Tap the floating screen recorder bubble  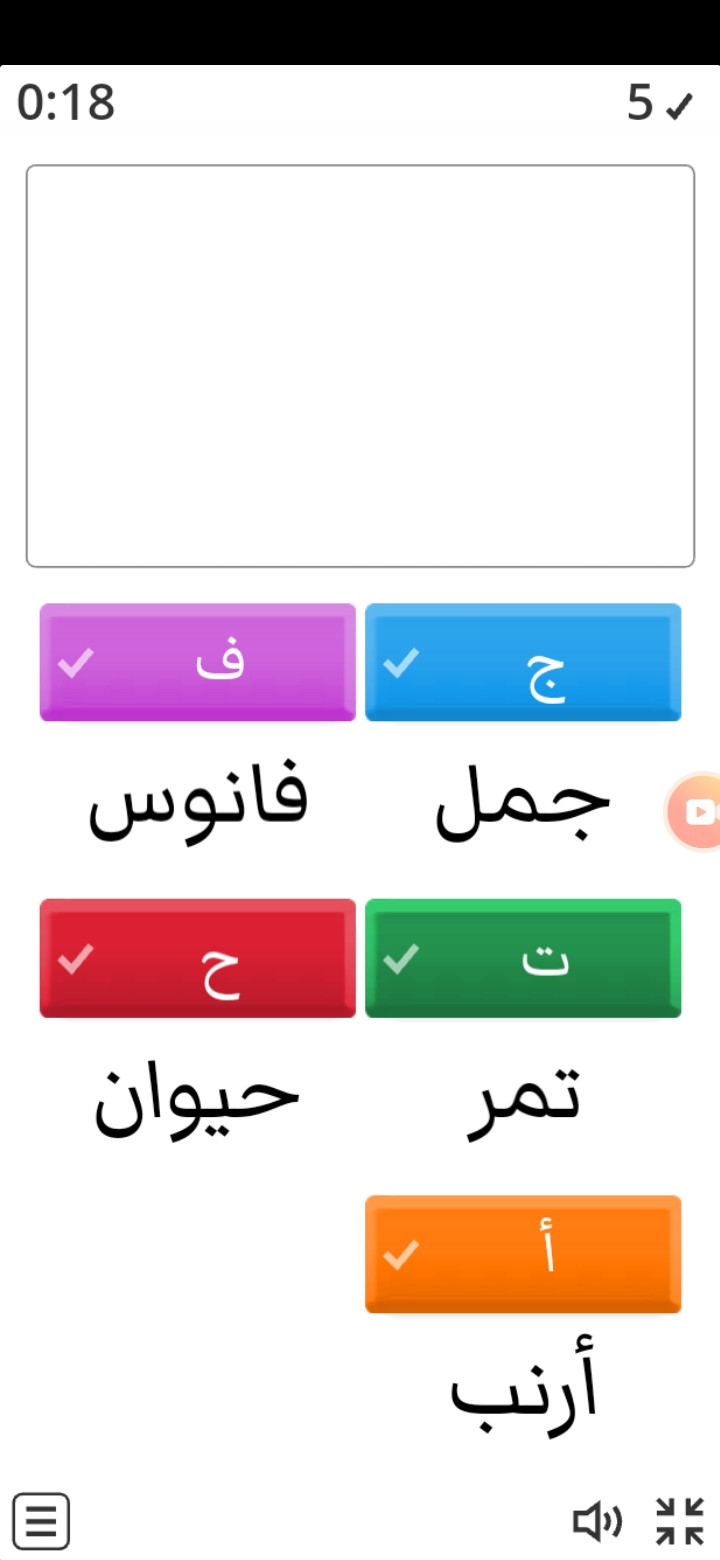696,811
